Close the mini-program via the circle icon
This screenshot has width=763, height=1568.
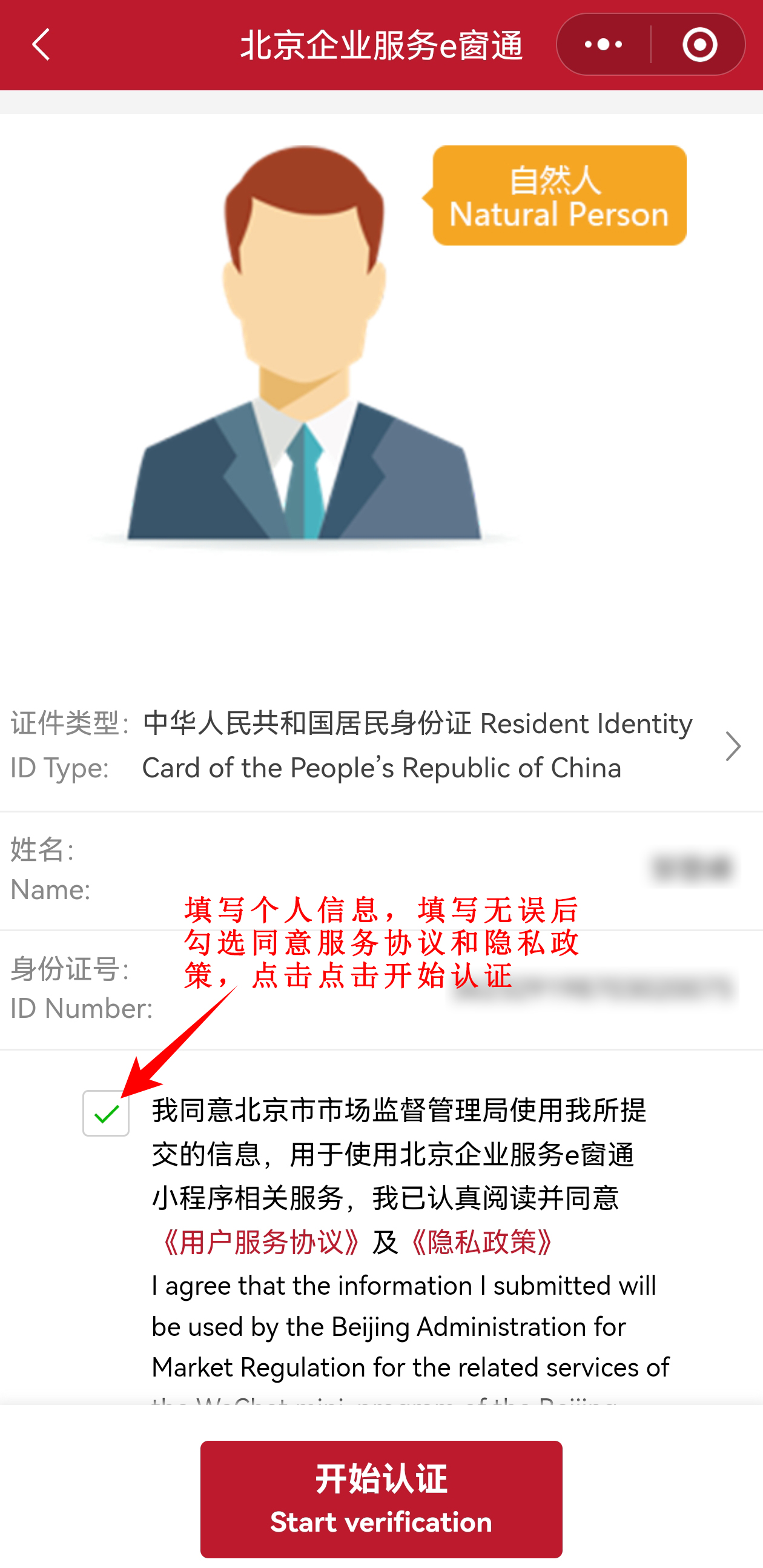pyautogui.click(x=699, y=45)
